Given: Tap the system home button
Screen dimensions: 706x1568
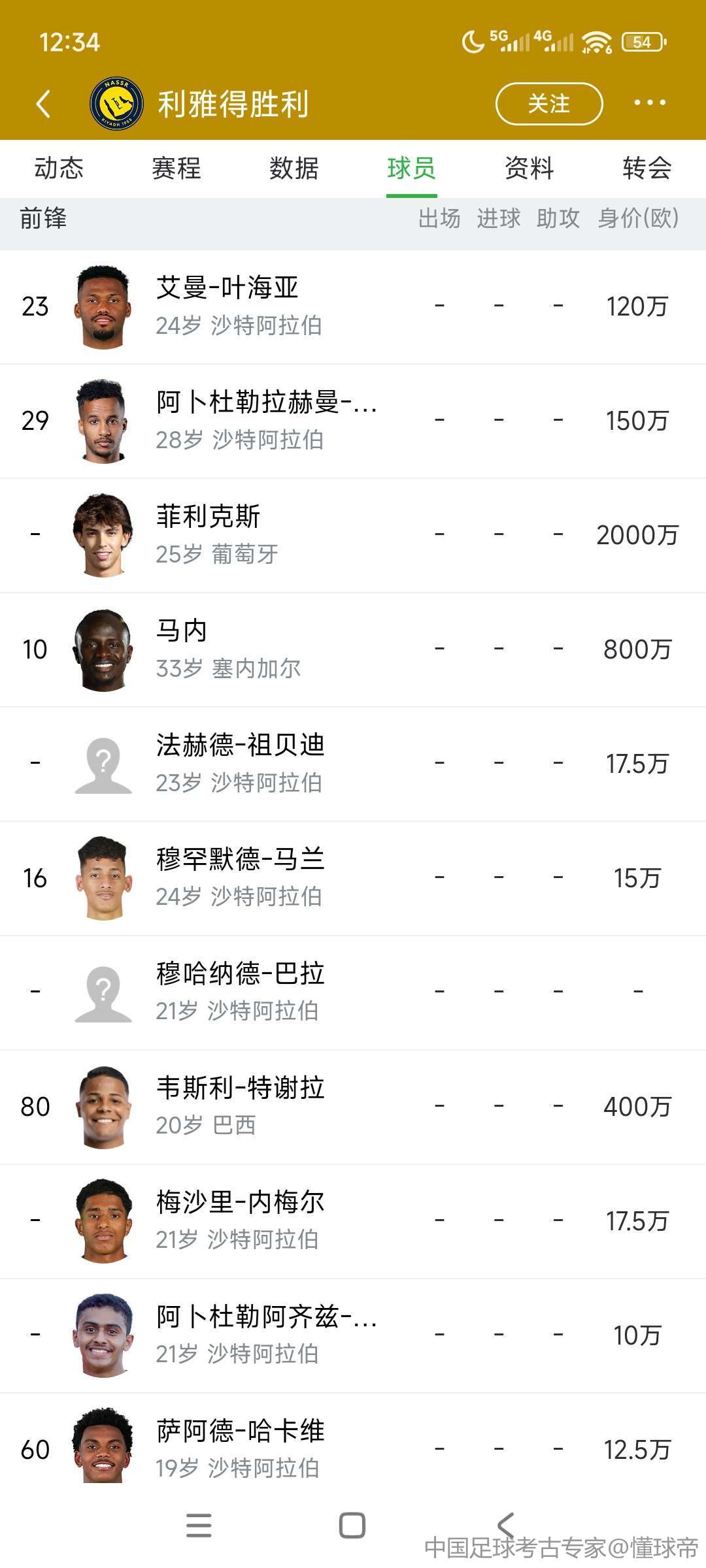Looking at the screenshot, I should 352,1526.
